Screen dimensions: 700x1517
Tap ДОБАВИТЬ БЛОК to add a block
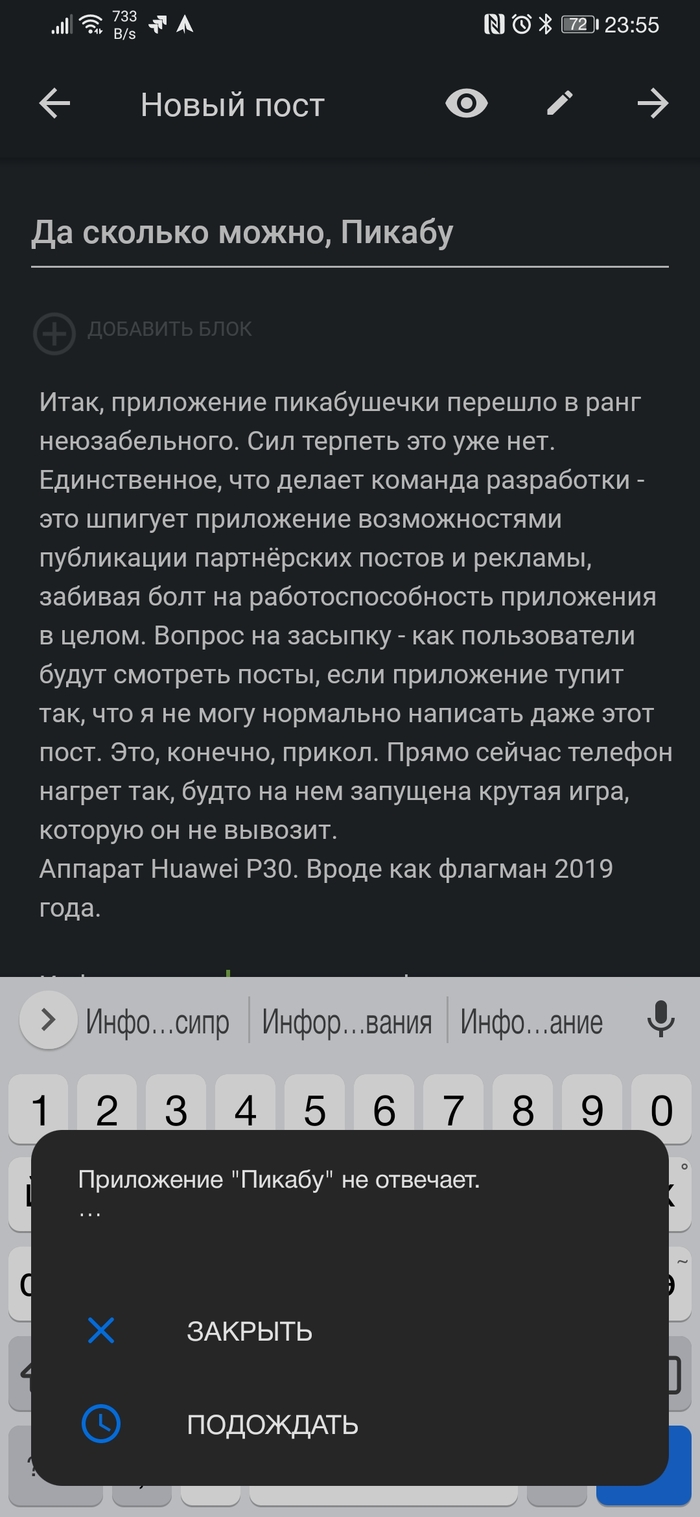[x=145, y=331]
